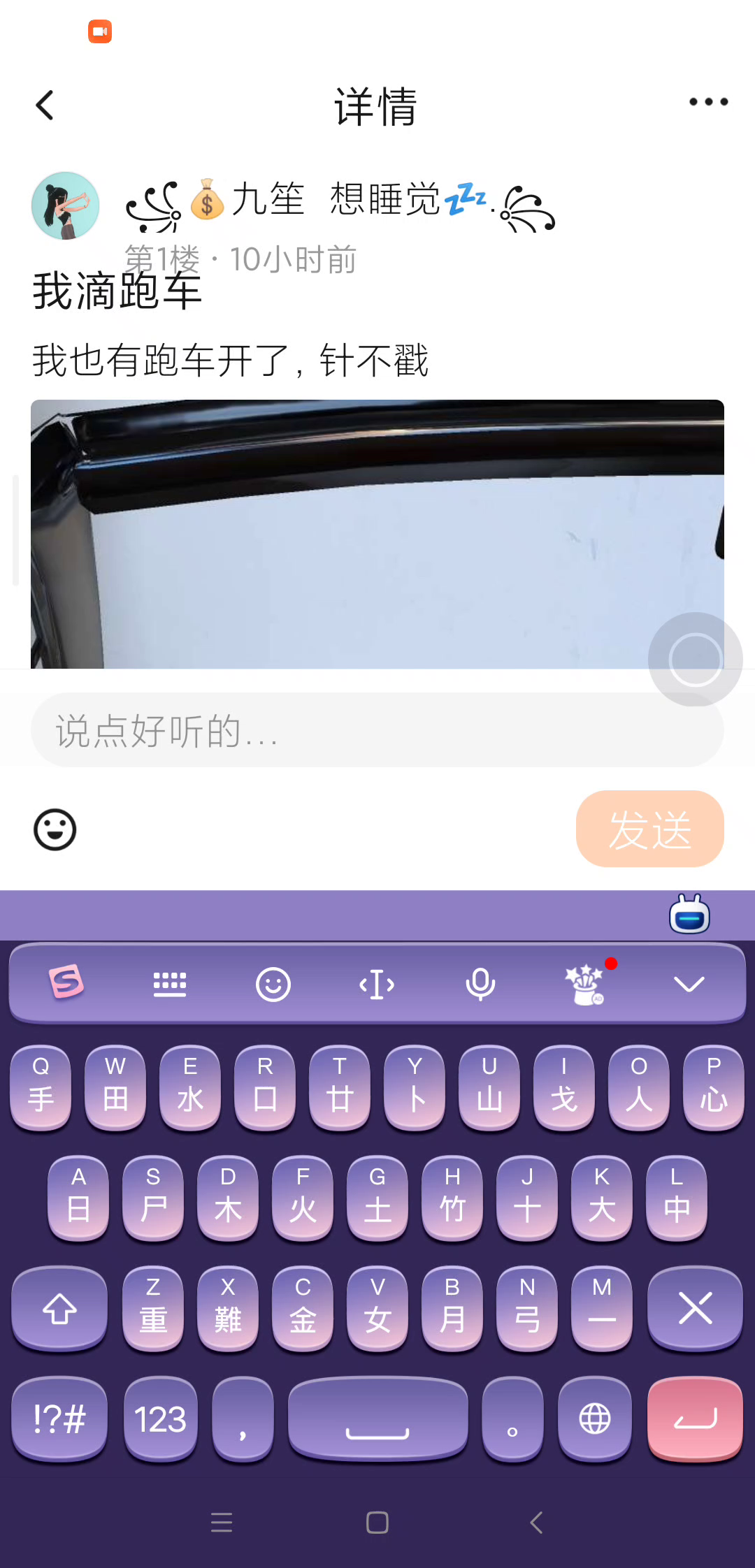Switch to the 123 number keypad
Image resolution: width=755 pixels, height=1568 pixels.
pyautogui.click(x=160, y=1419)
